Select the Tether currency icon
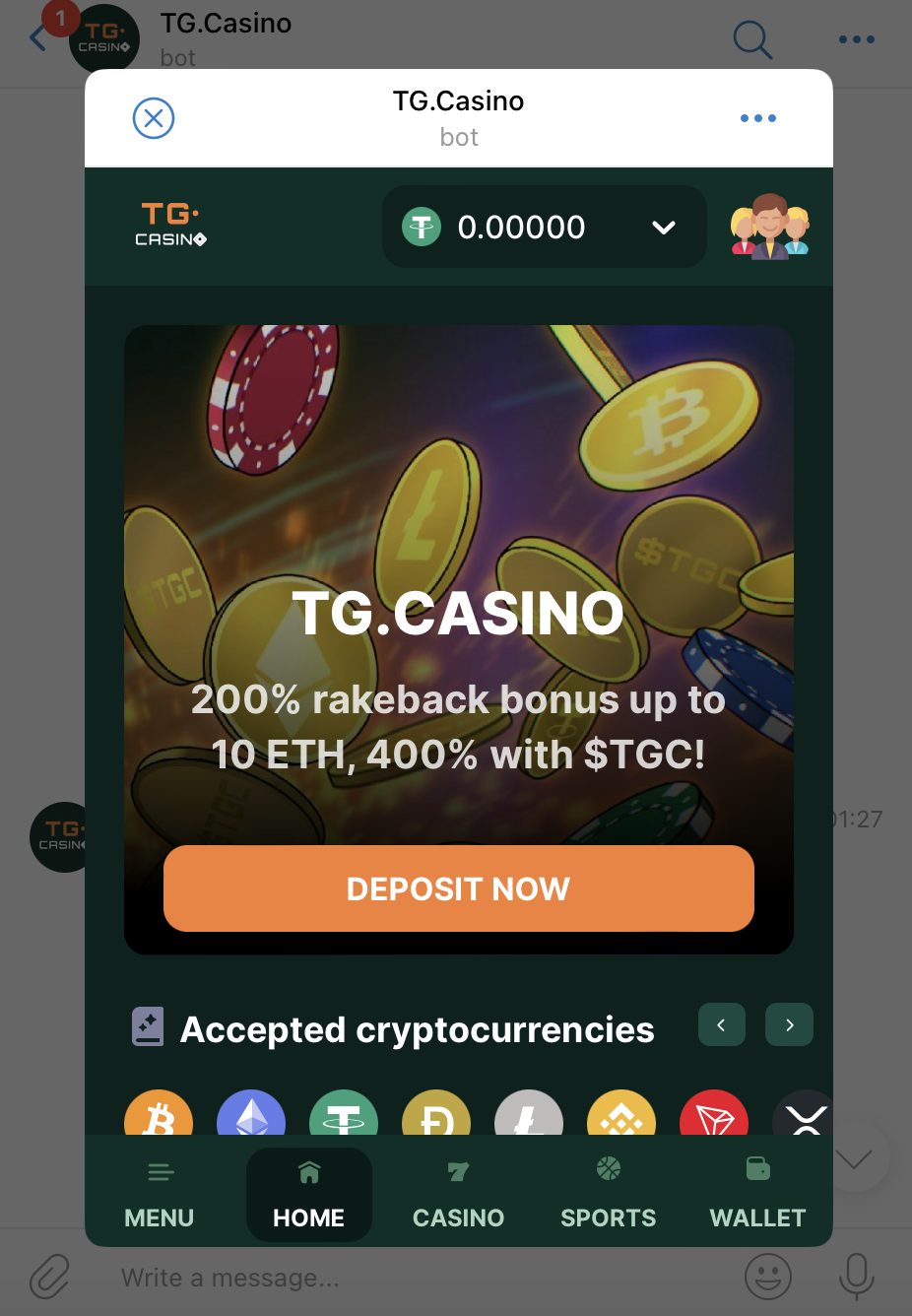 coord(344,1115)
